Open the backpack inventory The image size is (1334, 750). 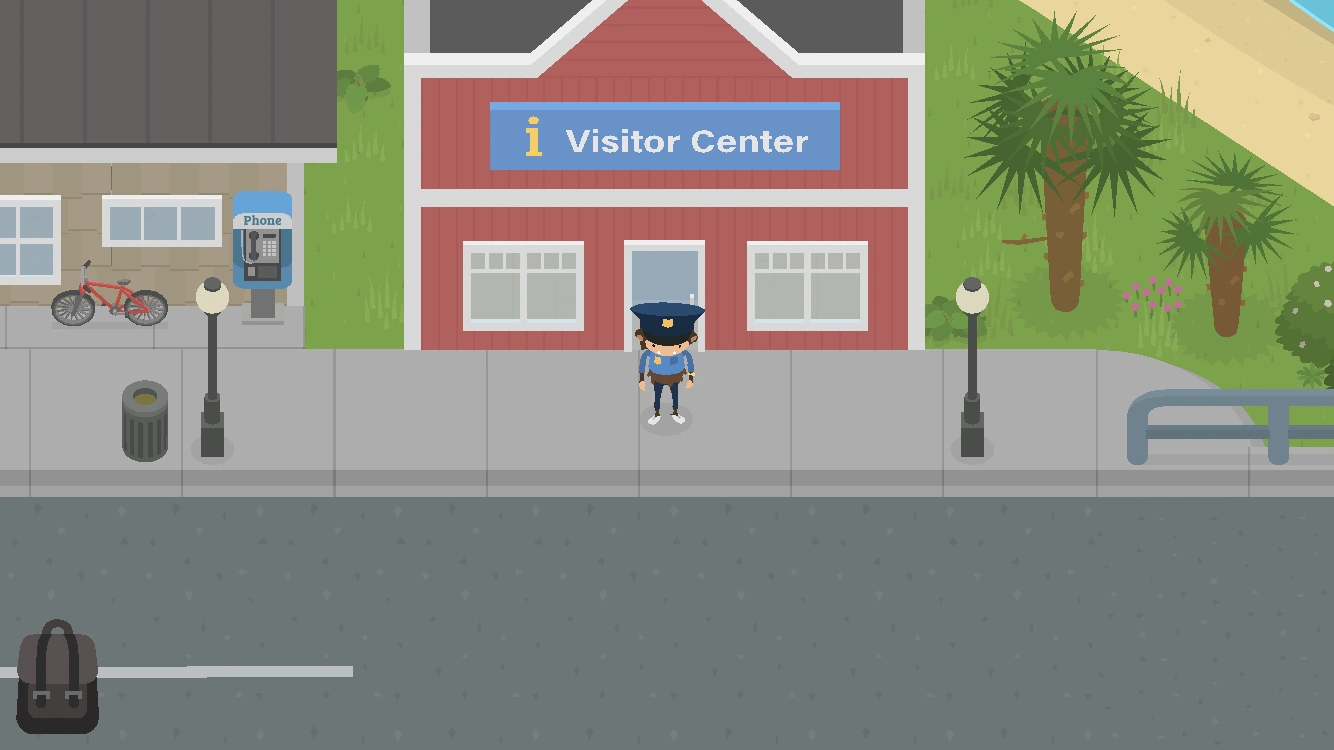58,678
